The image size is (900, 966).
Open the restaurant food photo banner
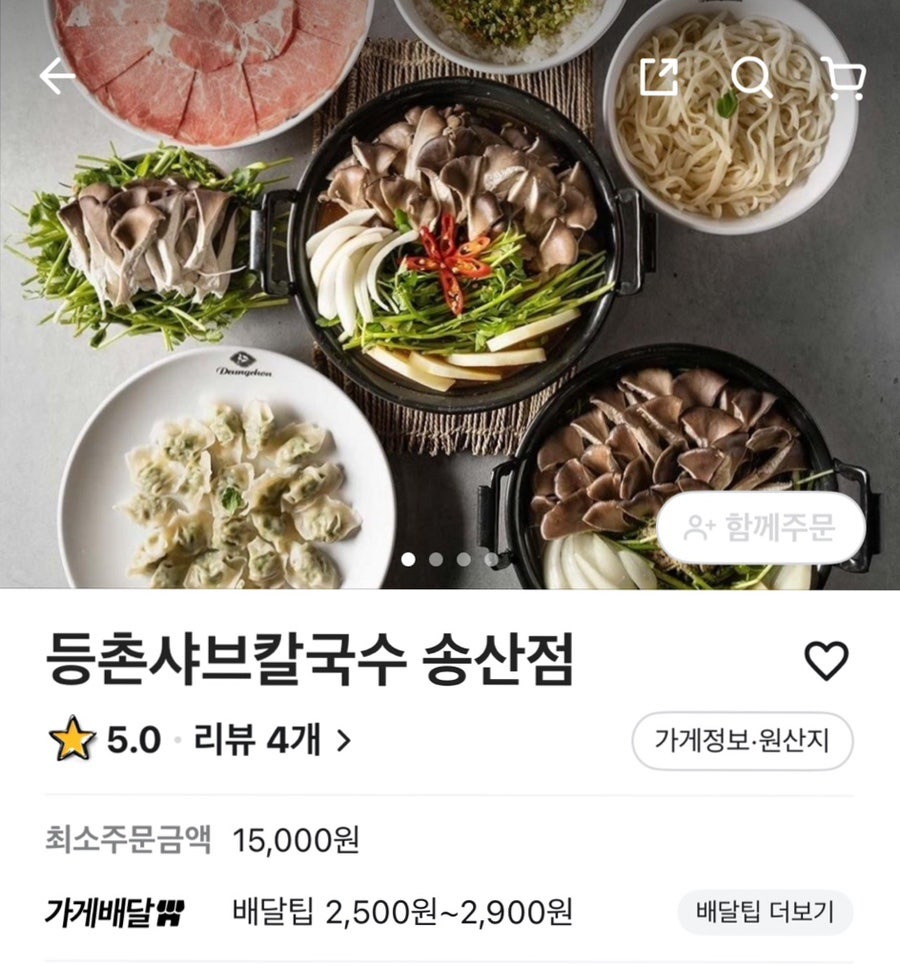click(x=450, y=300)
